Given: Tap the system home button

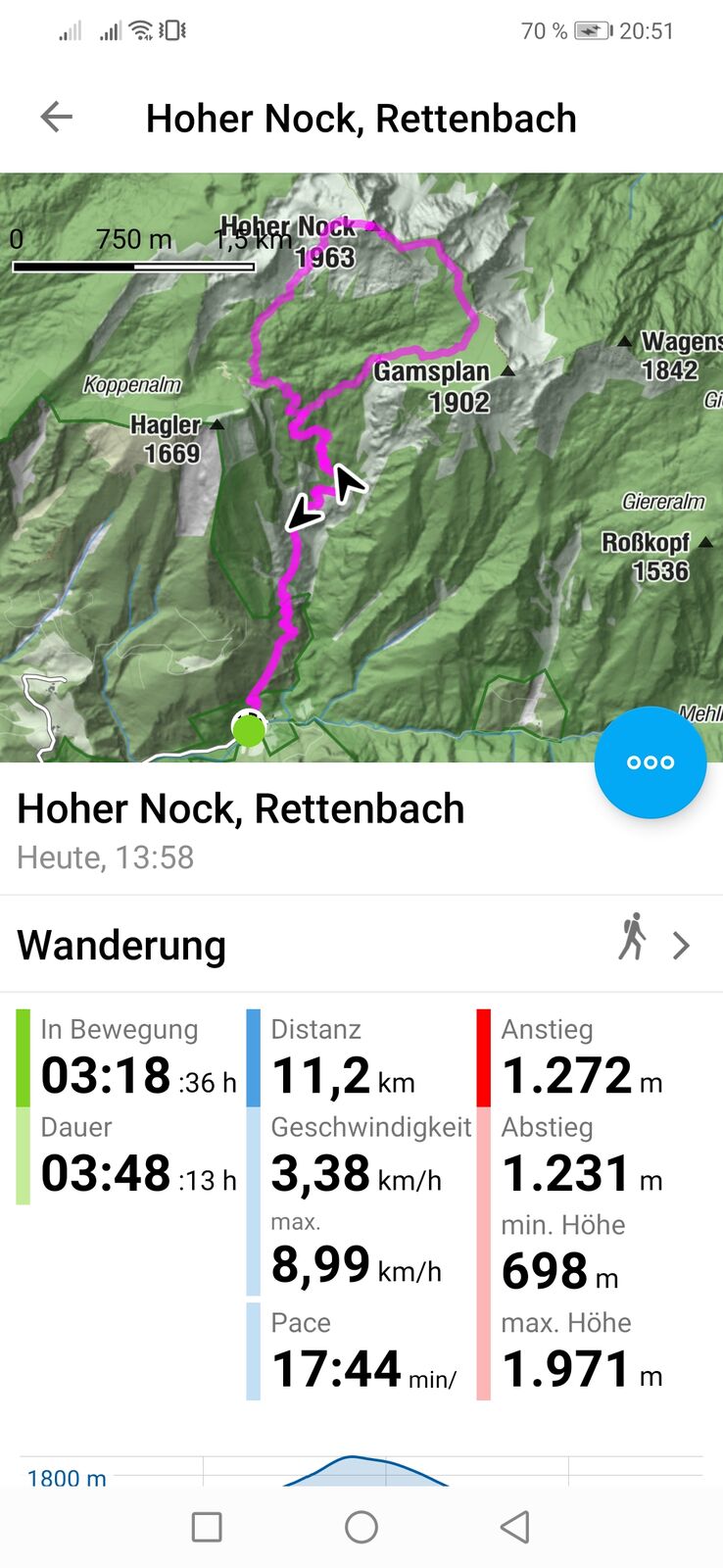Looking at the screenshot, I should click(361, 1527).
